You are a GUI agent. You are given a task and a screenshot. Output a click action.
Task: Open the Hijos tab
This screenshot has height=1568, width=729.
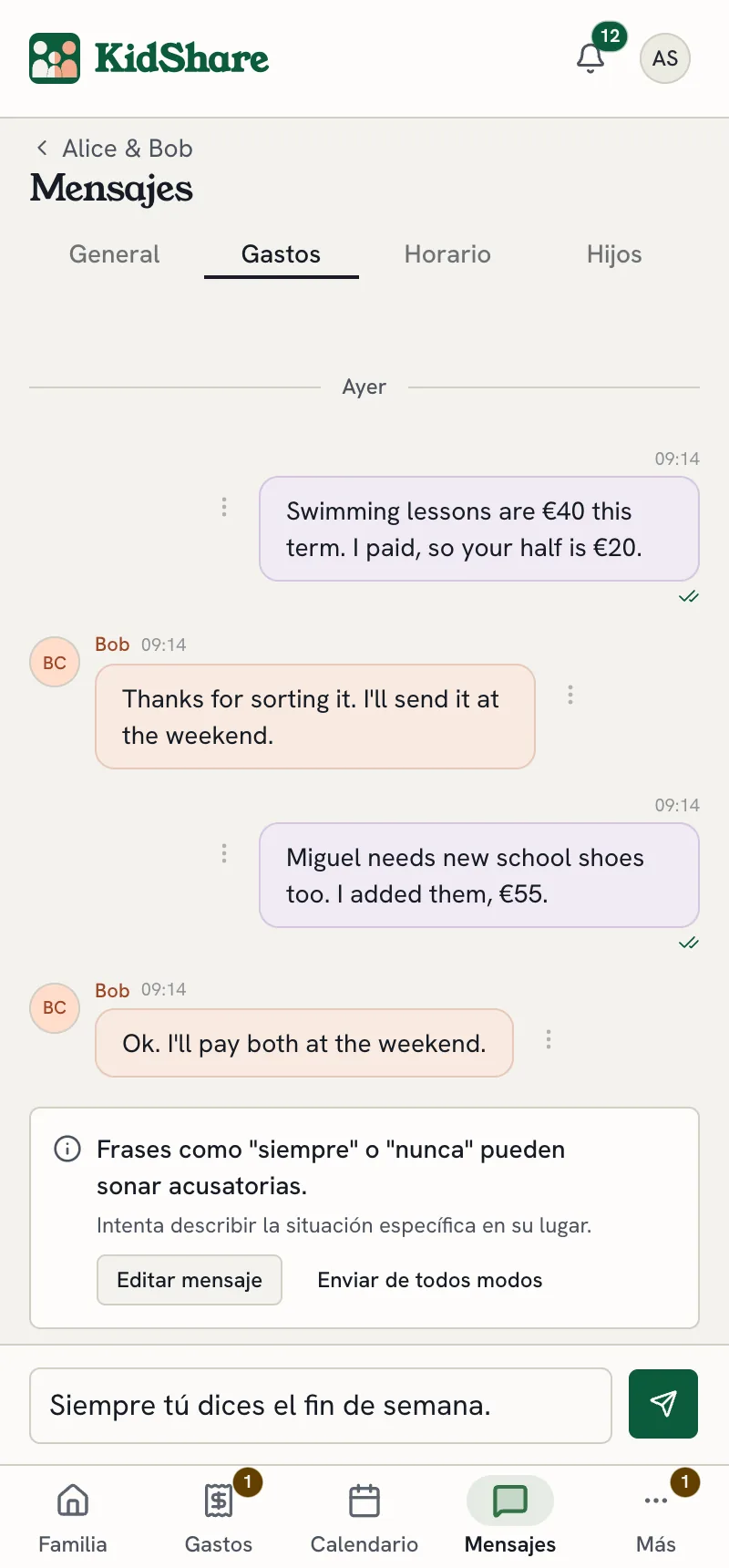tap(614, 254)
